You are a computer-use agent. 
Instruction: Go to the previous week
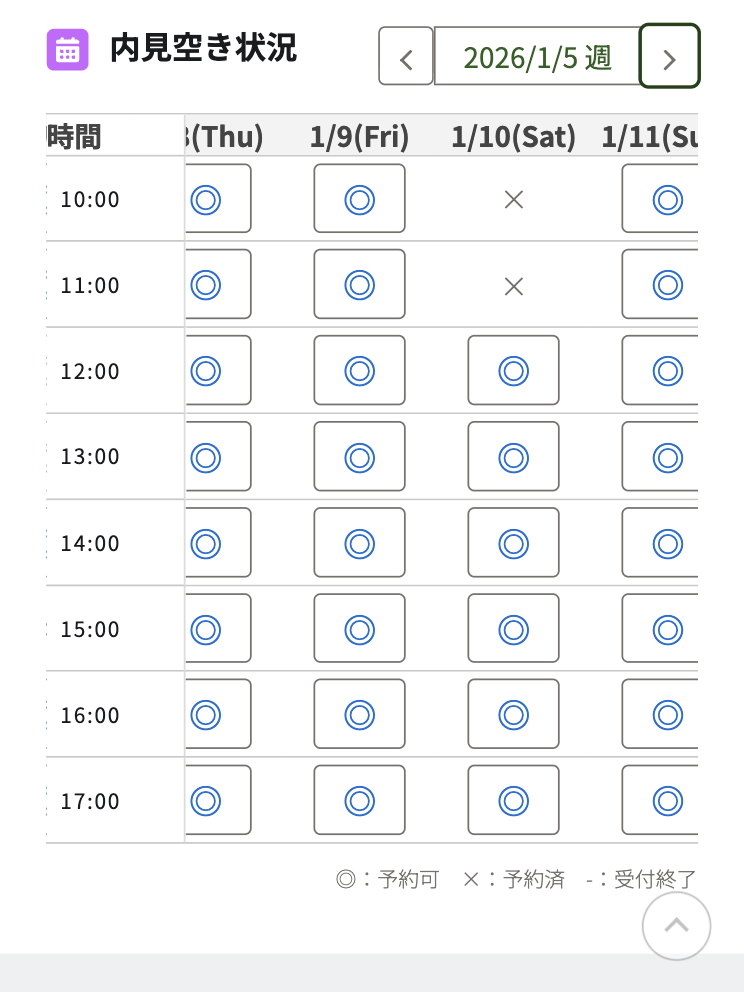[x=406, y=57]
